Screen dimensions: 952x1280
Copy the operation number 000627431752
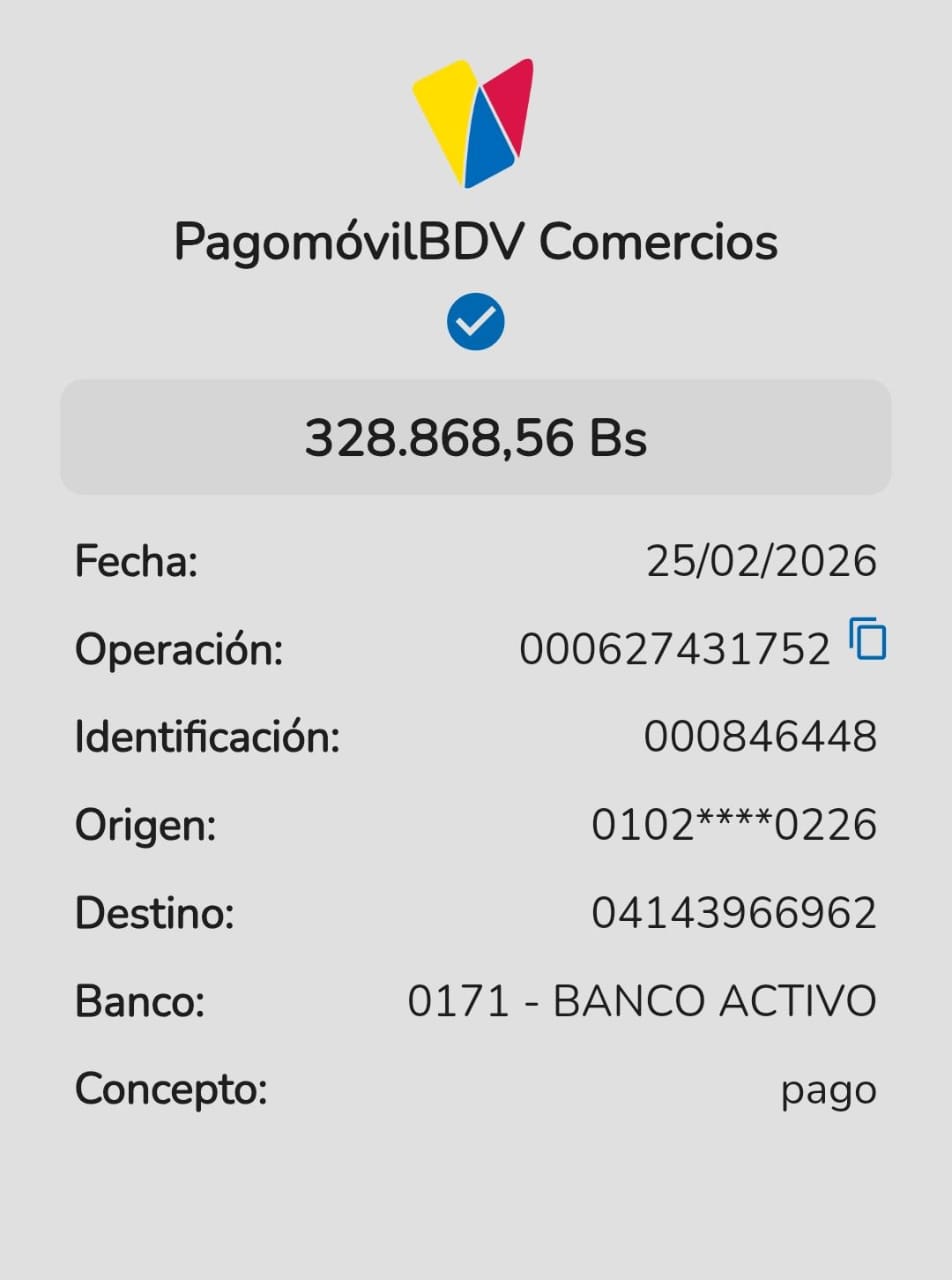[868, 640]
